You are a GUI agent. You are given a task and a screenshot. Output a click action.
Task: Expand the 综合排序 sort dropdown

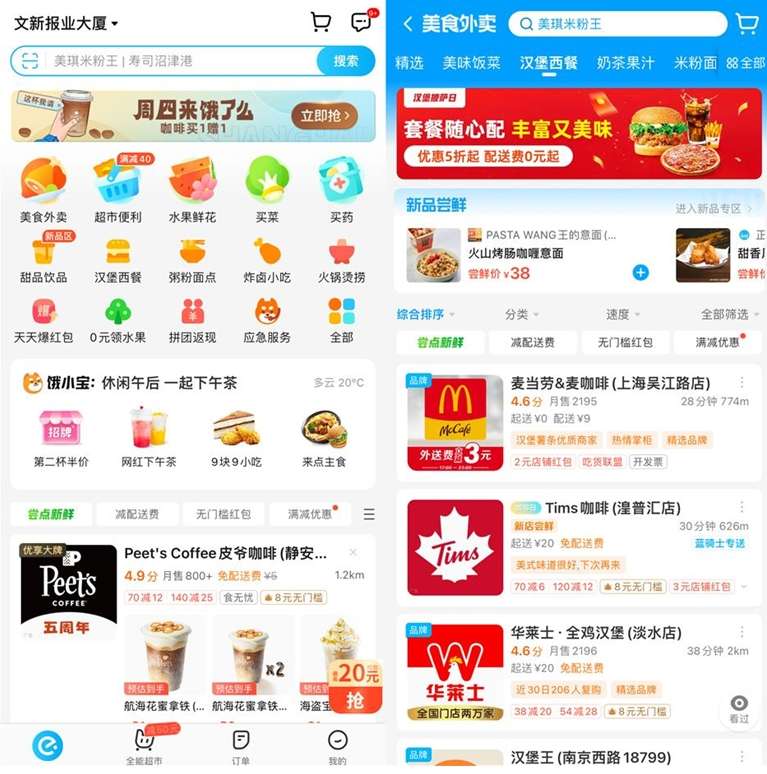424,314
